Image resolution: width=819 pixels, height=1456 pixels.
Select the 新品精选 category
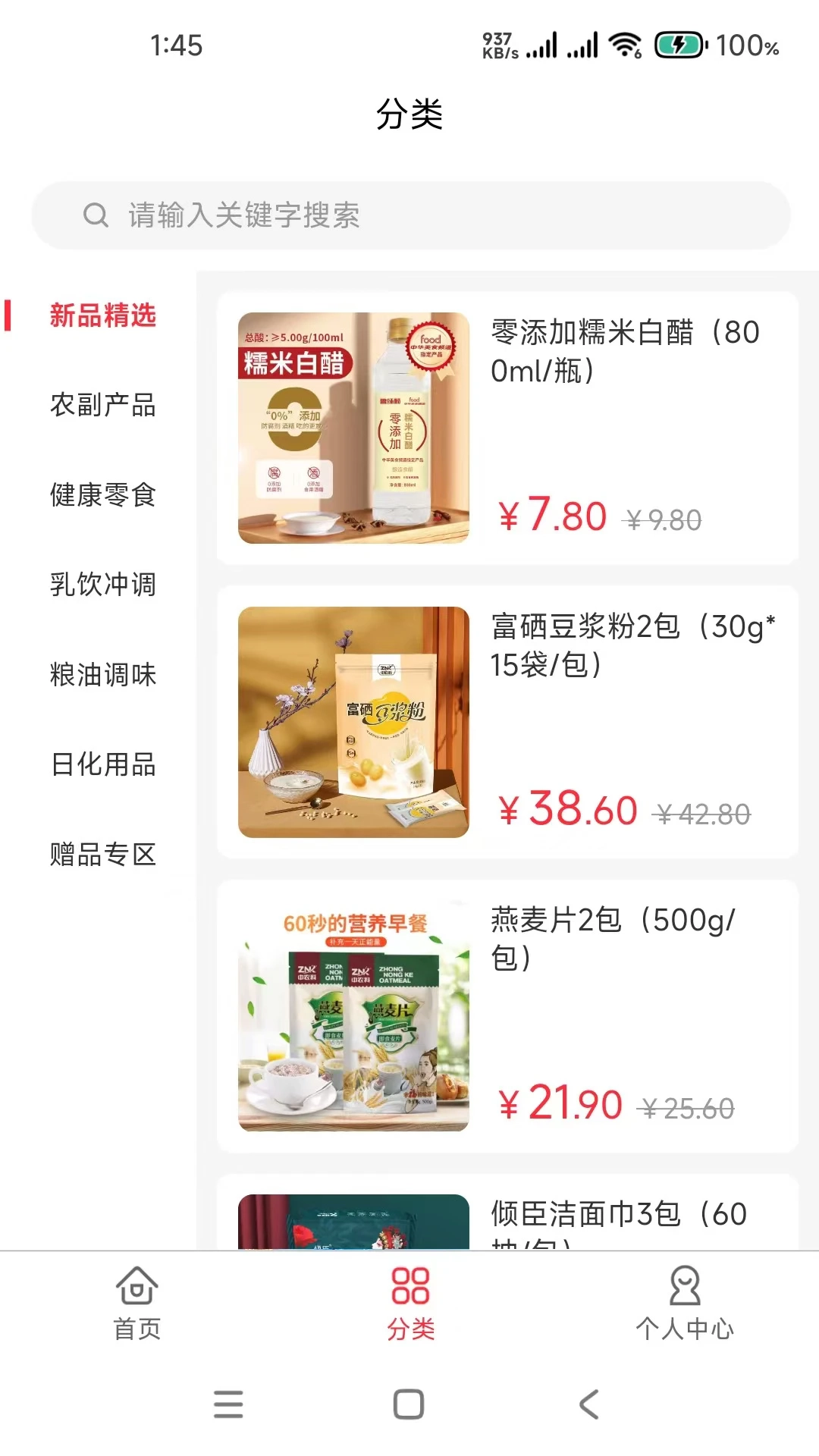pos(102,317)
